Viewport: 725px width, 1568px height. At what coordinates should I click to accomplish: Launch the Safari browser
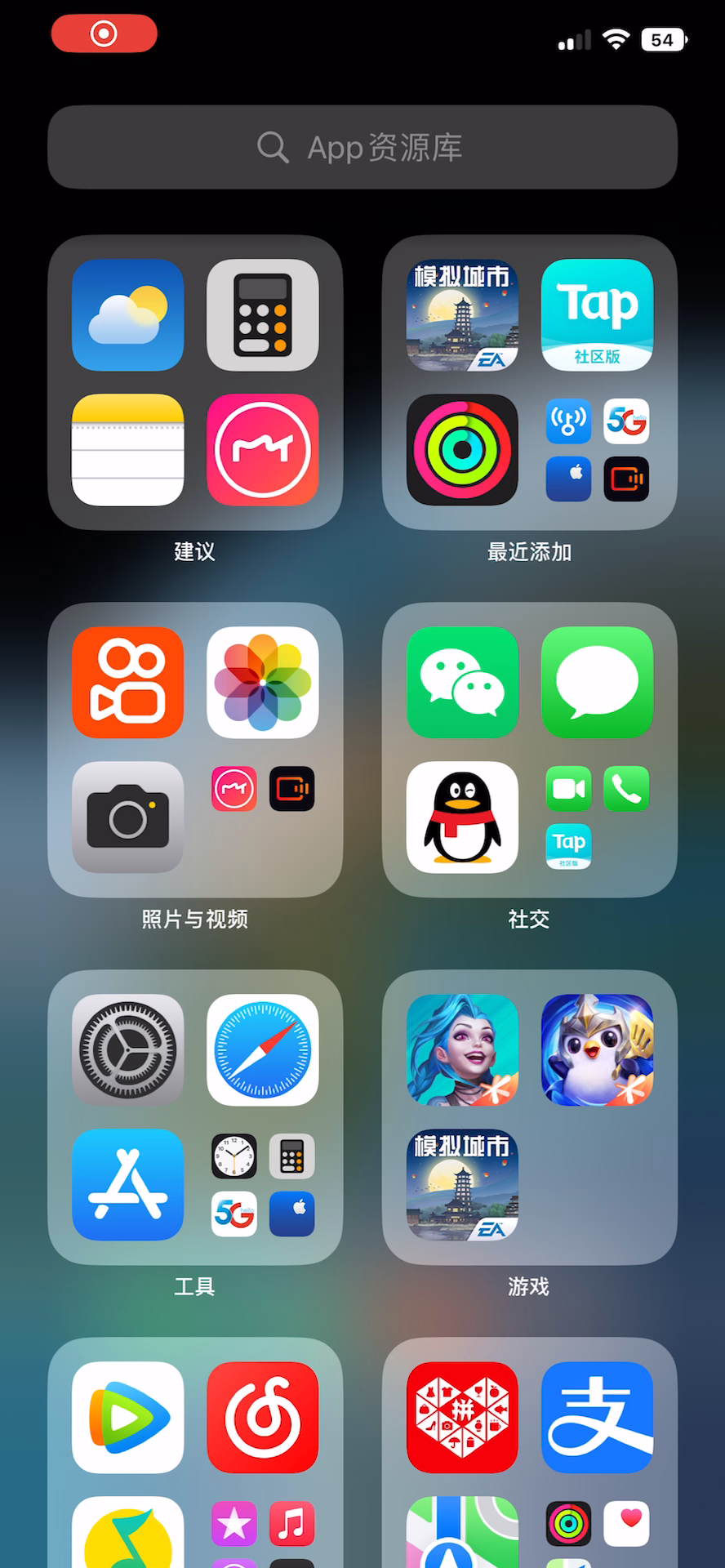[263, 1050]
